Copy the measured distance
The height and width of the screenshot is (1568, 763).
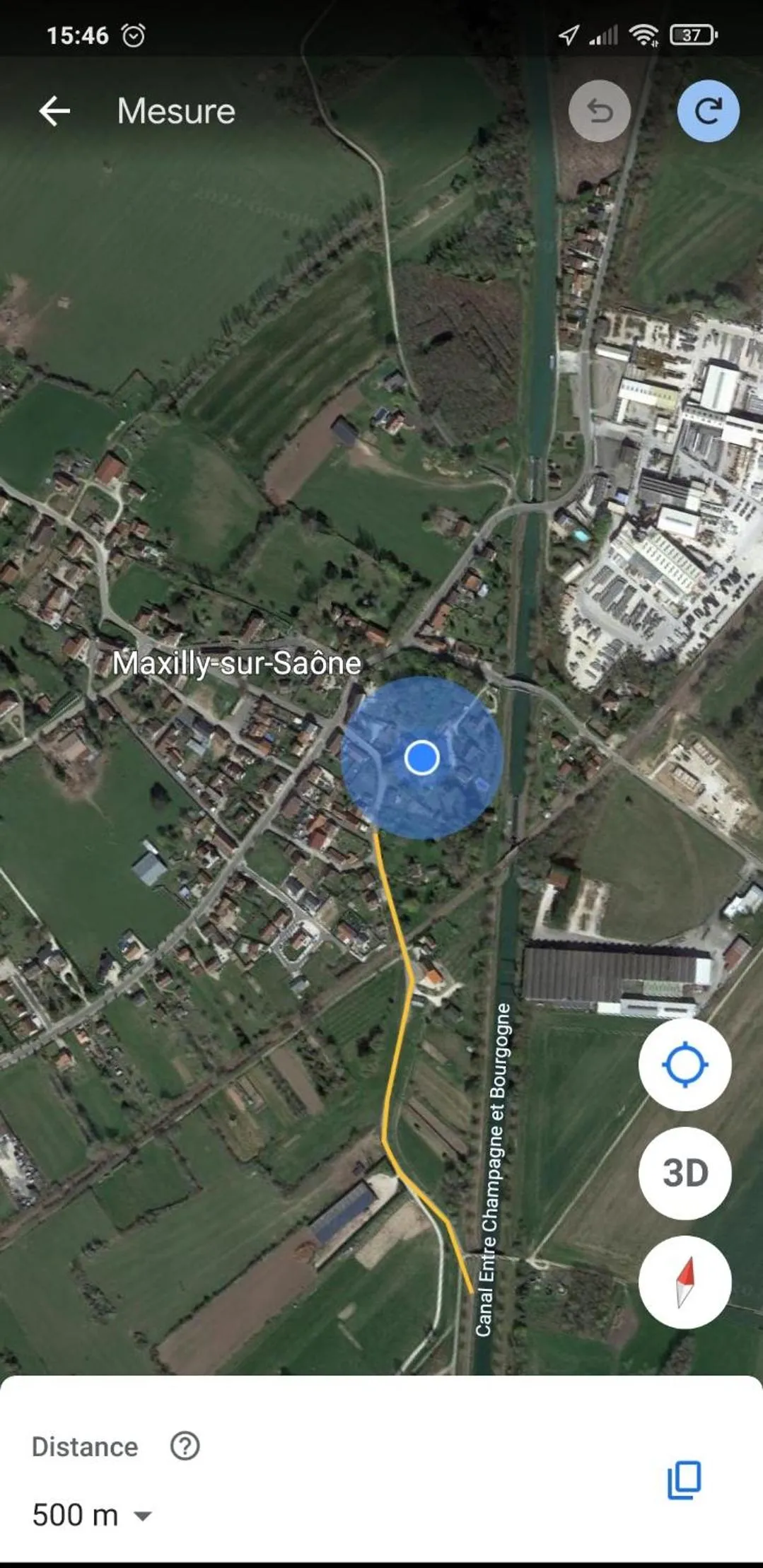[684, 1480]
